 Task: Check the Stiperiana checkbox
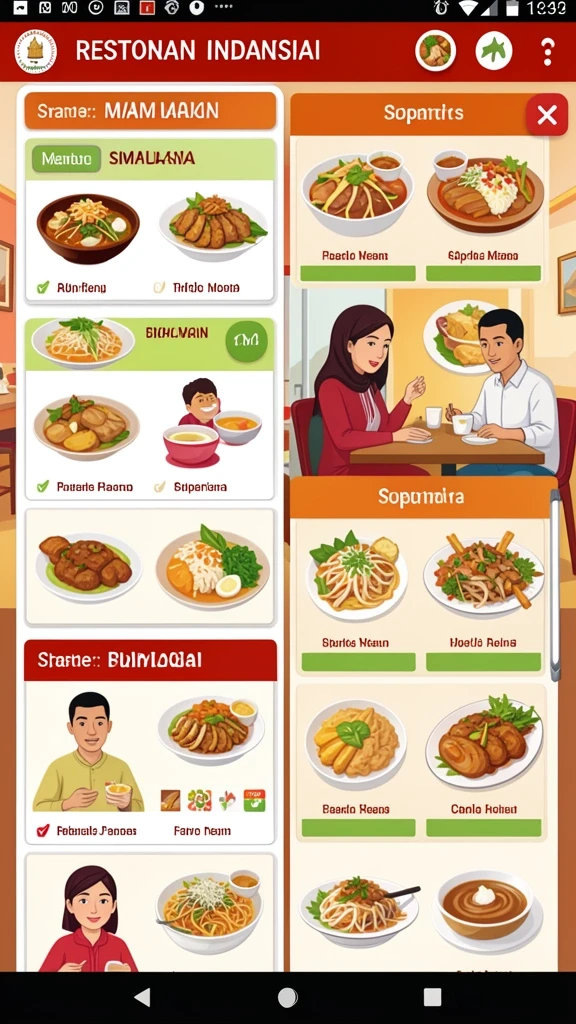pyautogui.click(x=159, y=486)
